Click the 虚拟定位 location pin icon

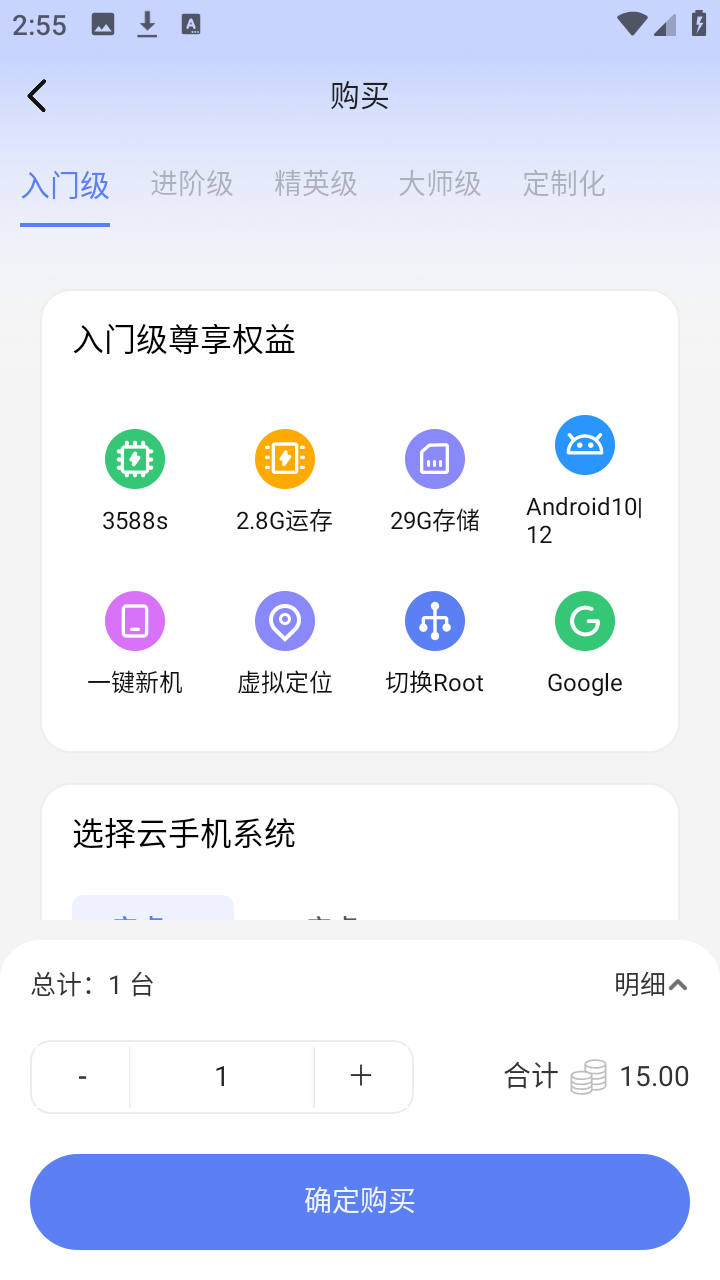[x=285, y=620]
